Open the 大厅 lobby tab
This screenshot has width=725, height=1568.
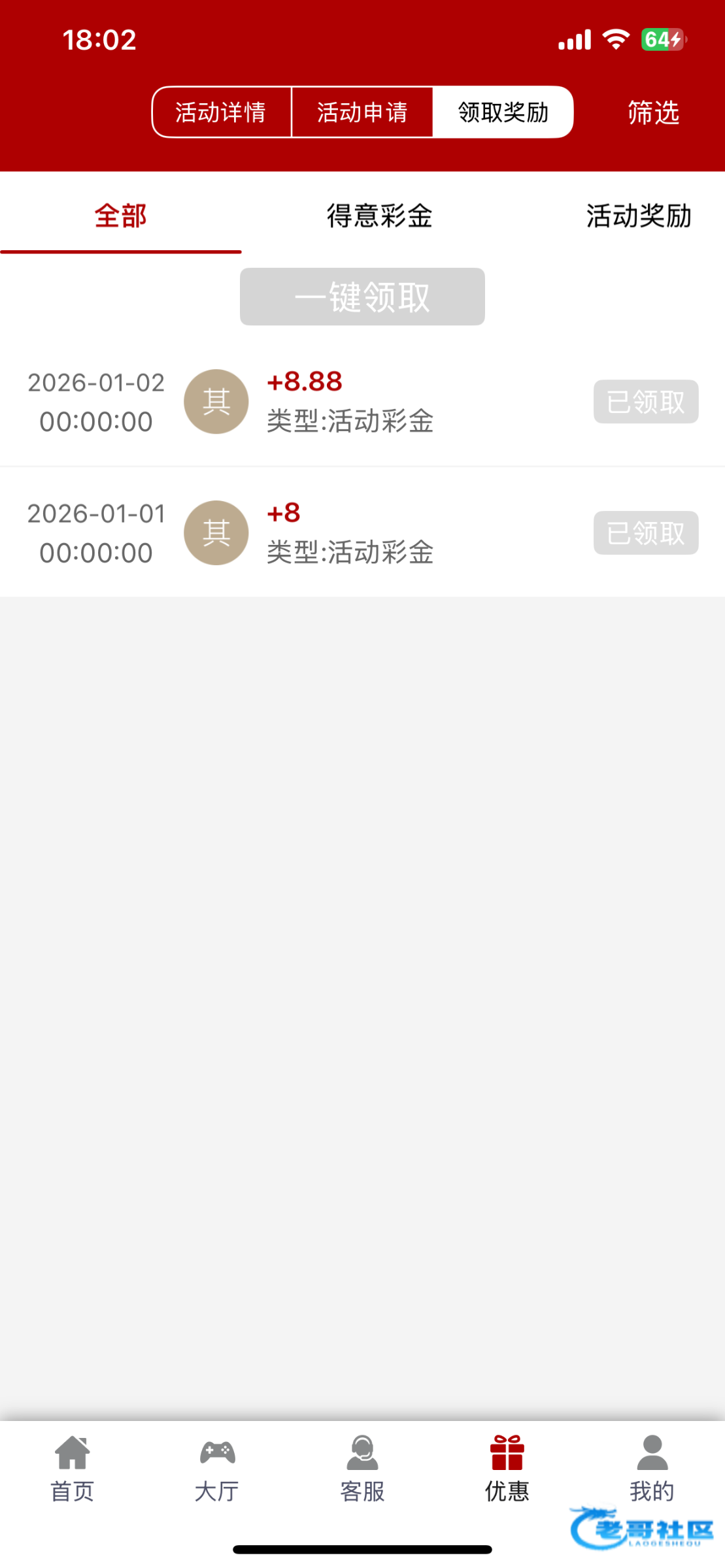[217, 1466]
